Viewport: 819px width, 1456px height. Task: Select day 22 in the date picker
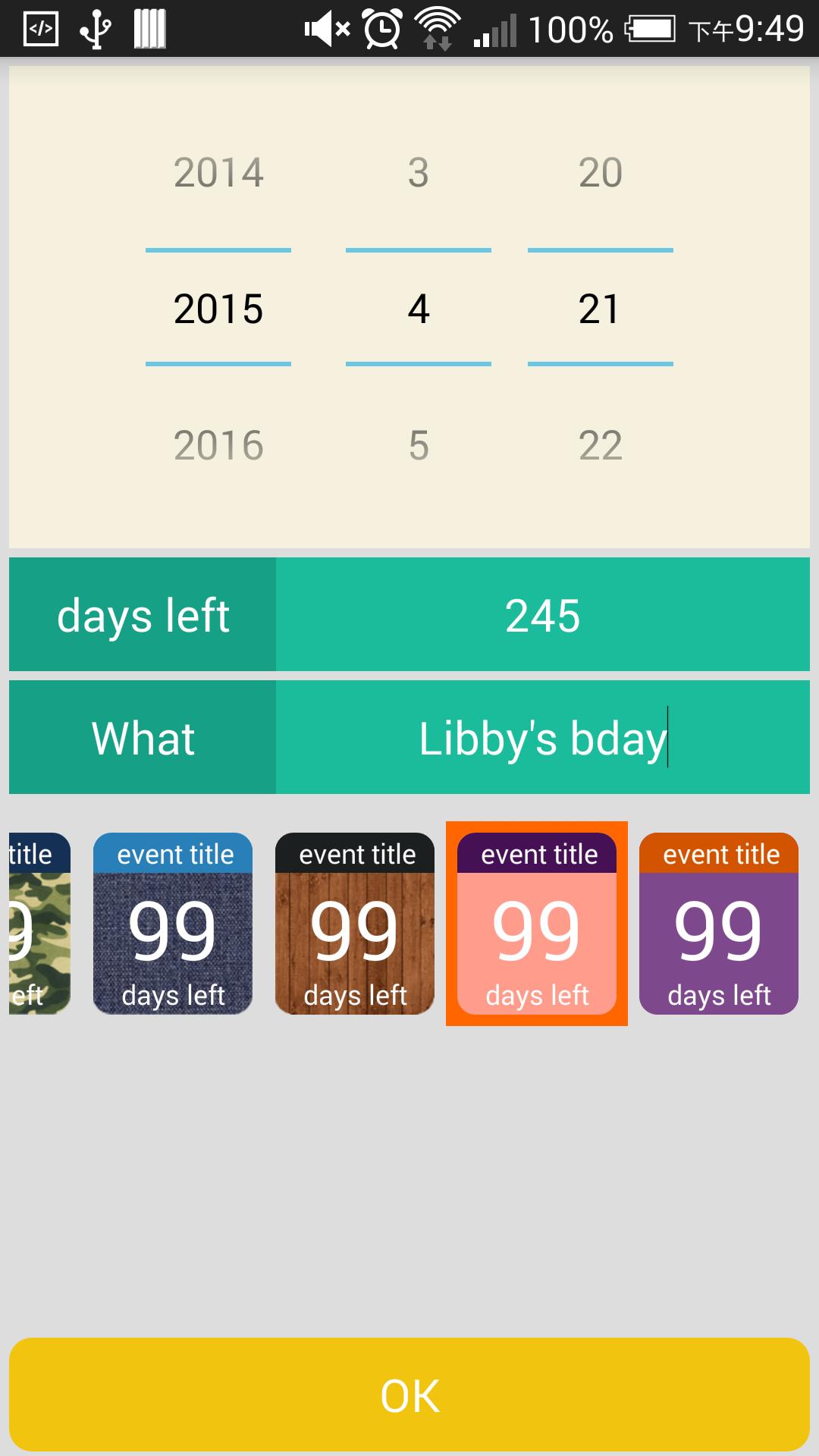pyautogui.click(x=600, y=446)
